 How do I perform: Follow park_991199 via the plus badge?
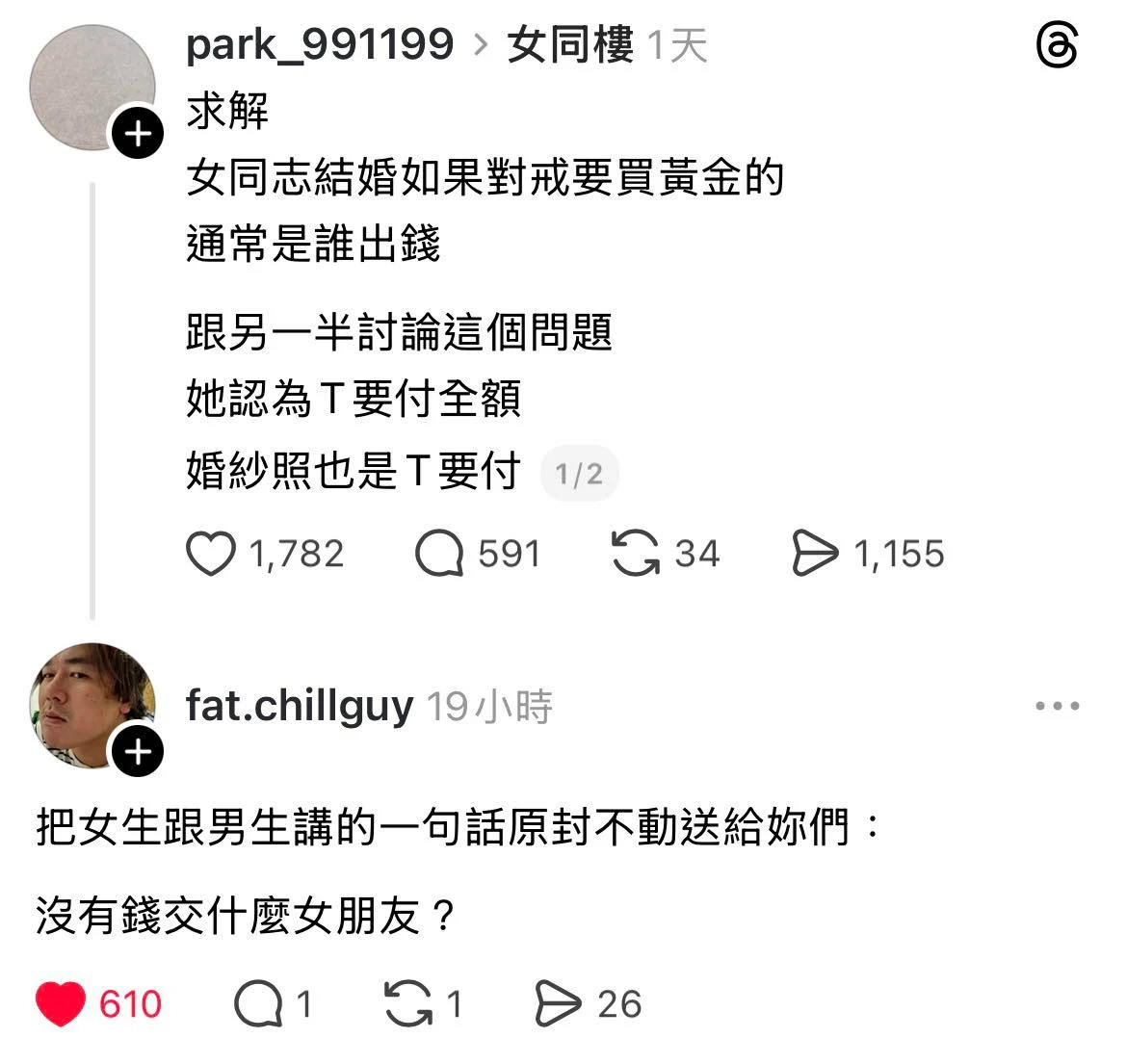[x=139, y=133]
